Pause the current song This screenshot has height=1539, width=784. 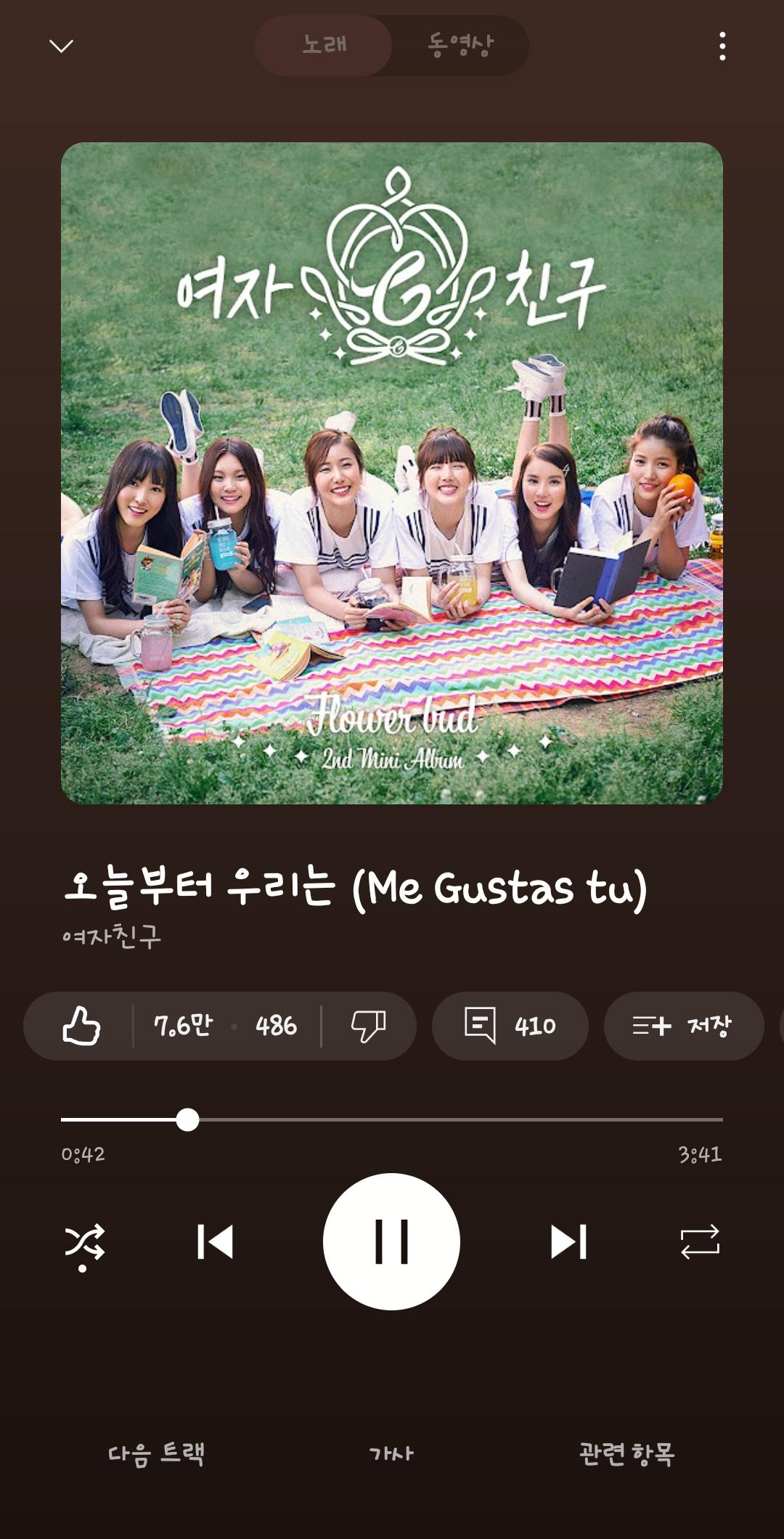pyautogui.click(x=391, y=1241)
